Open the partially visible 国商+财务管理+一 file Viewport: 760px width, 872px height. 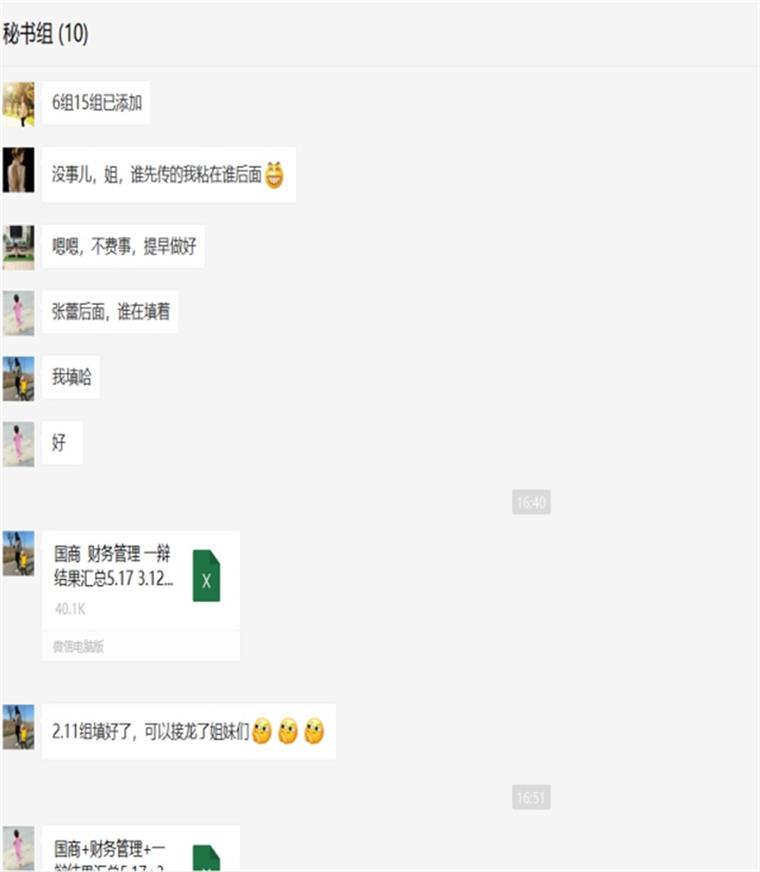click(x=140, y=851)
